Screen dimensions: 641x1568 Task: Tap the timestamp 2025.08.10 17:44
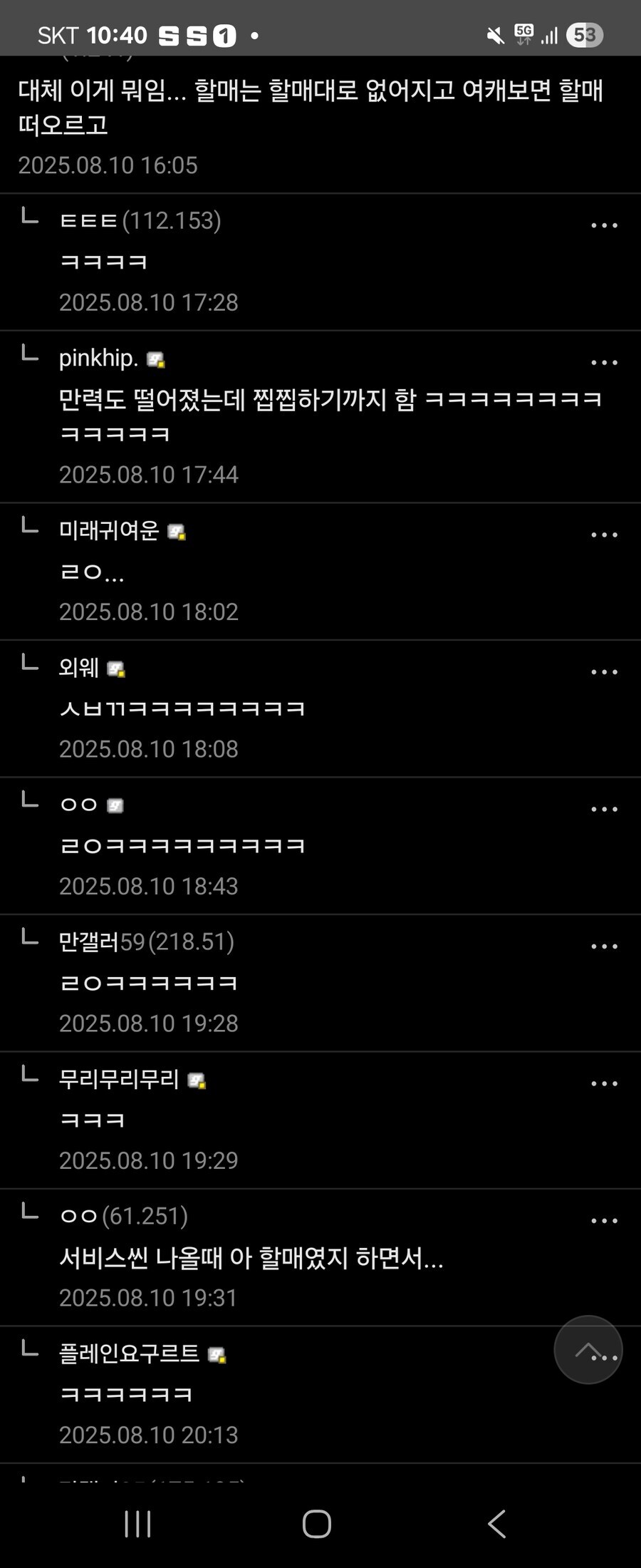click(x=149, y=473)
